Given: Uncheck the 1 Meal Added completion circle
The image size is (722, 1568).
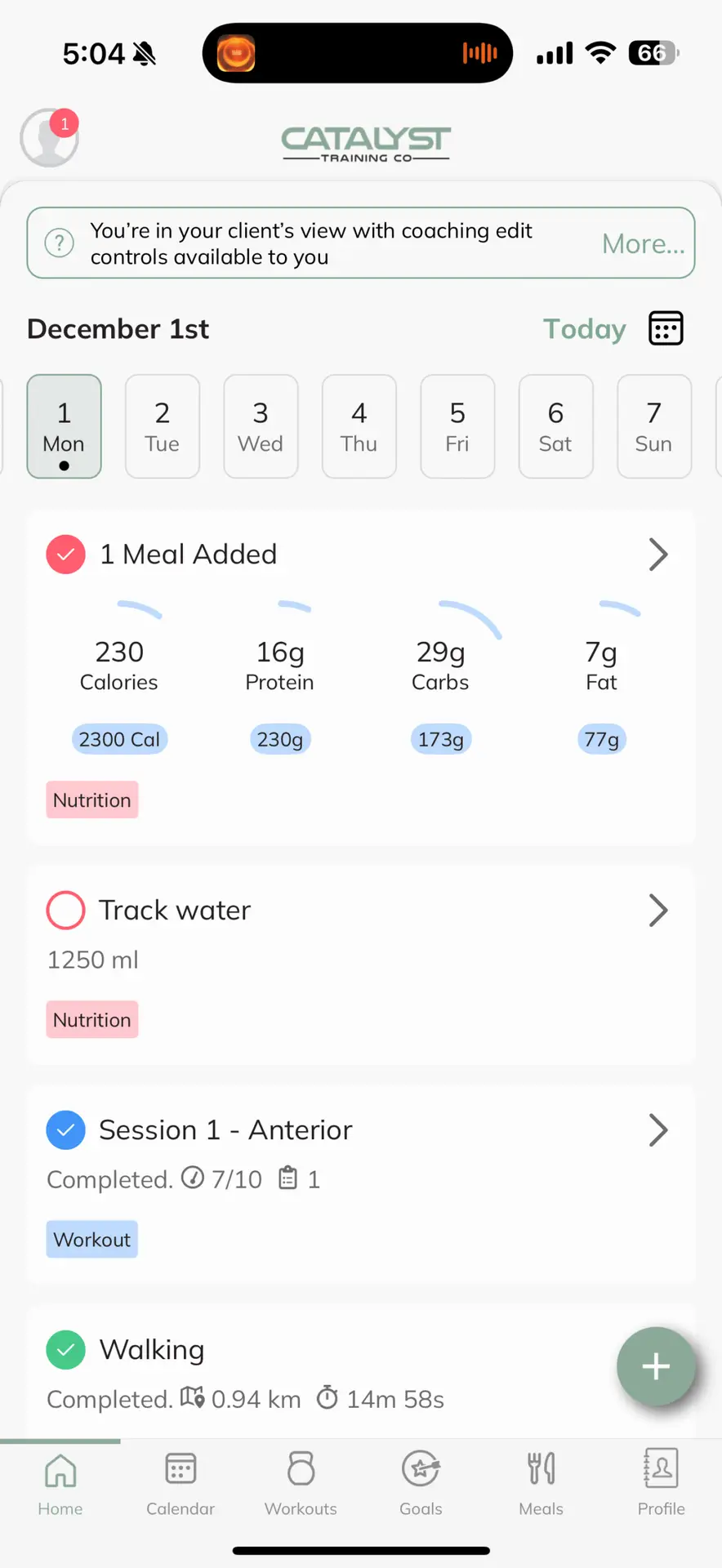Looking at the screenshot, I should (65, 554).
